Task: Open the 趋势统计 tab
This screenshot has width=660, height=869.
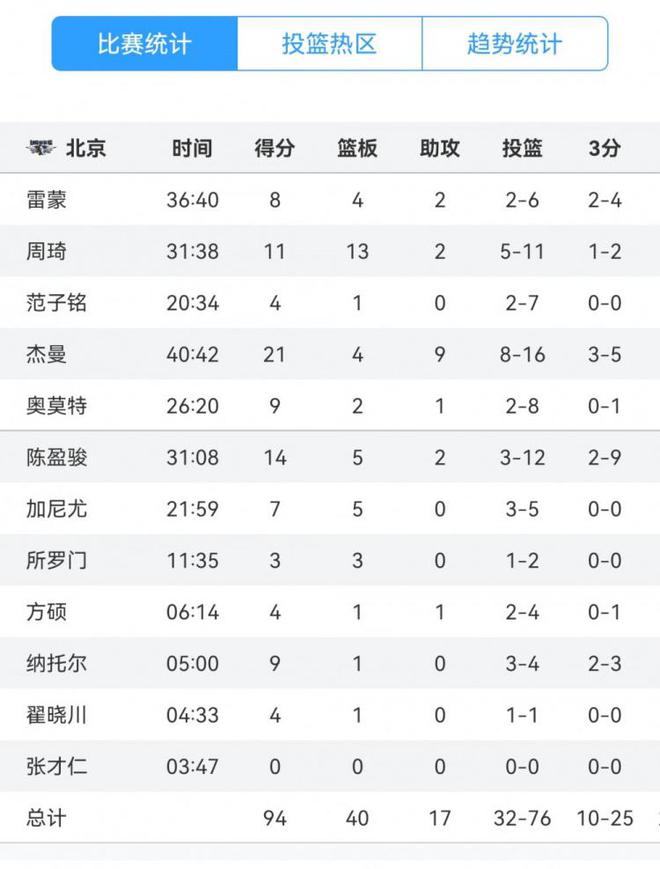Action: pos(514,44)
